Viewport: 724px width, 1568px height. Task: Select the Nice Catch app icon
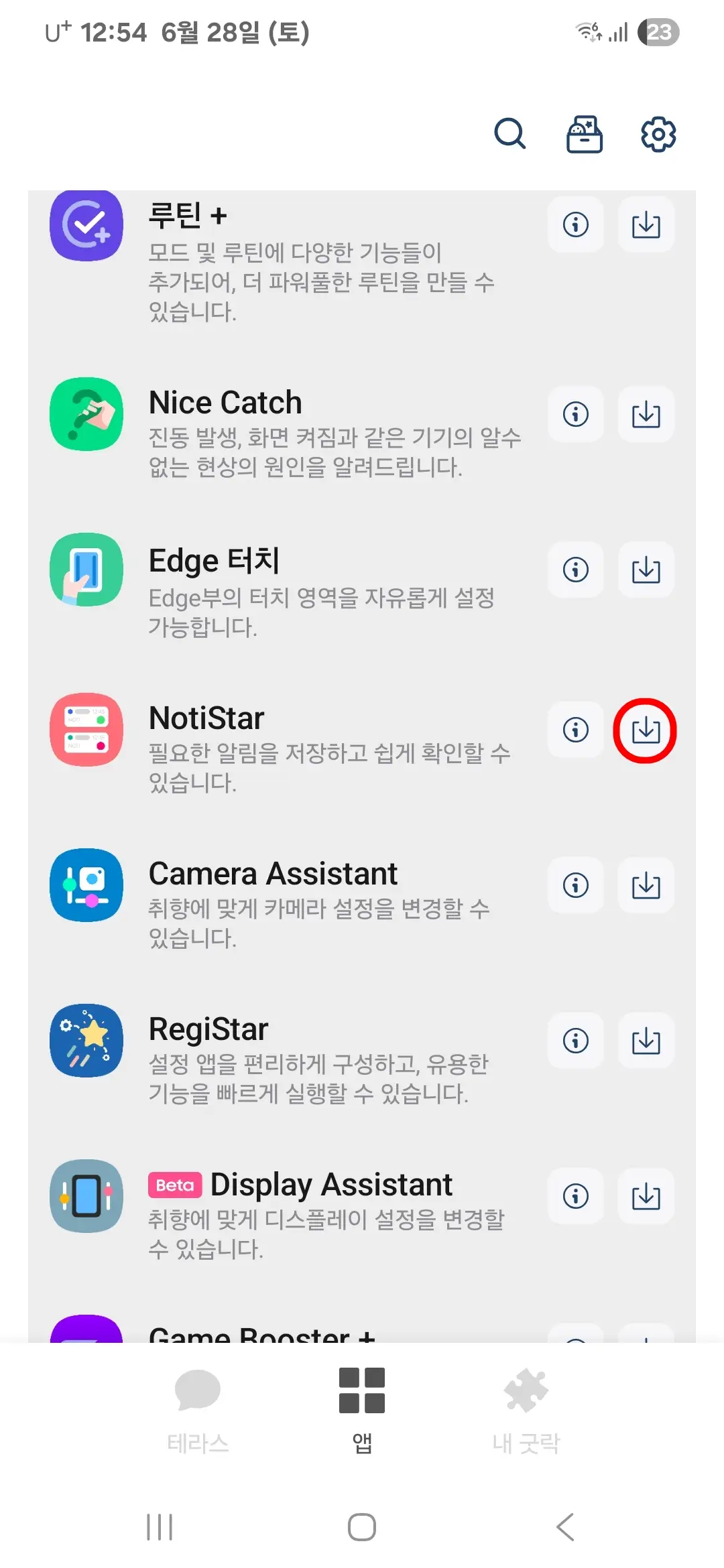click(86, 414)
